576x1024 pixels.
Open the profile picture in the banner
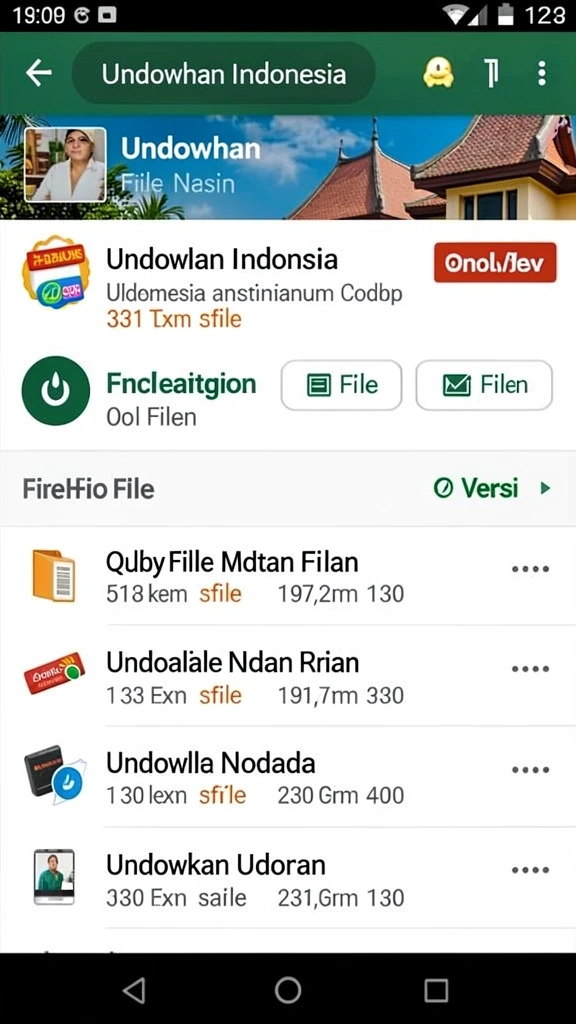coord(65,165)
